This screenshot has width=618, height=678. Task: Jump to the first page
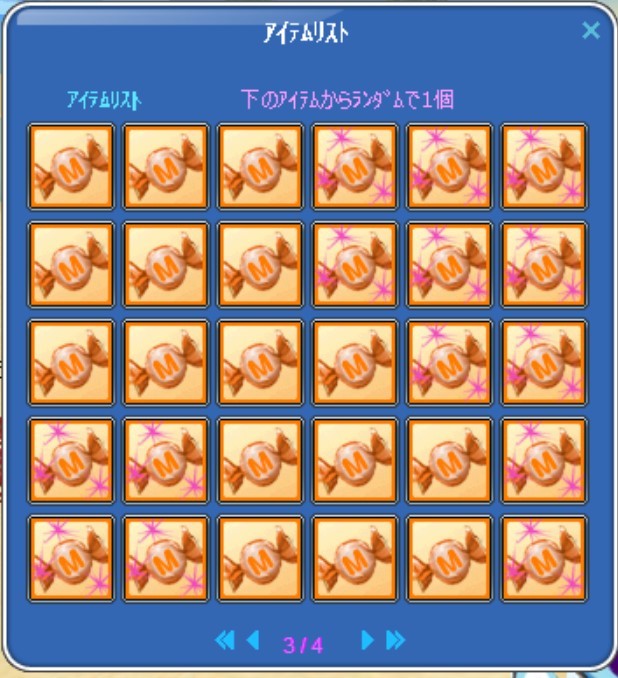coord(225,639)
